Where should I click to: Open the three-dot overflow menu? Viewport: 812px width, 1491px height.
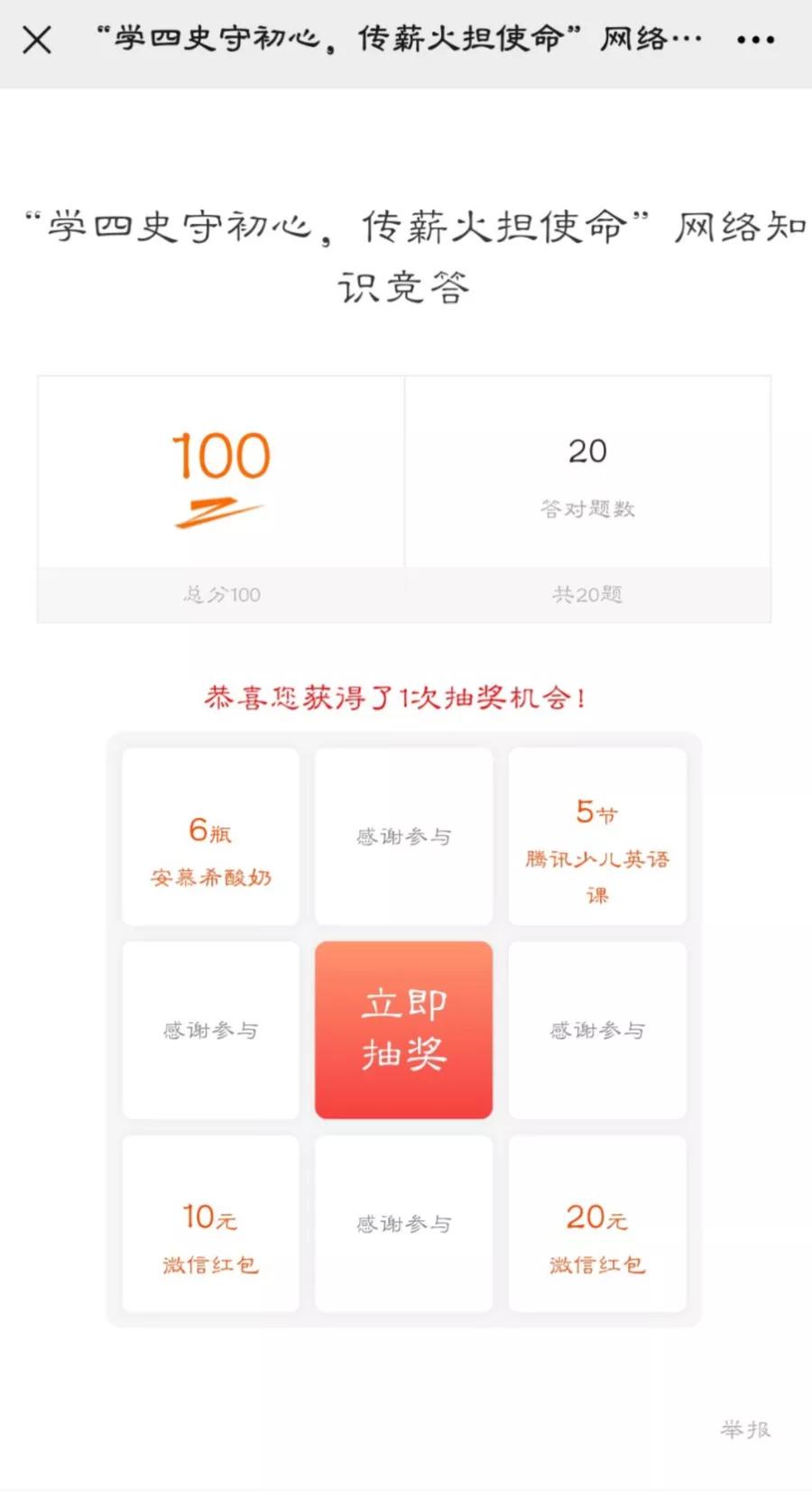755,40
